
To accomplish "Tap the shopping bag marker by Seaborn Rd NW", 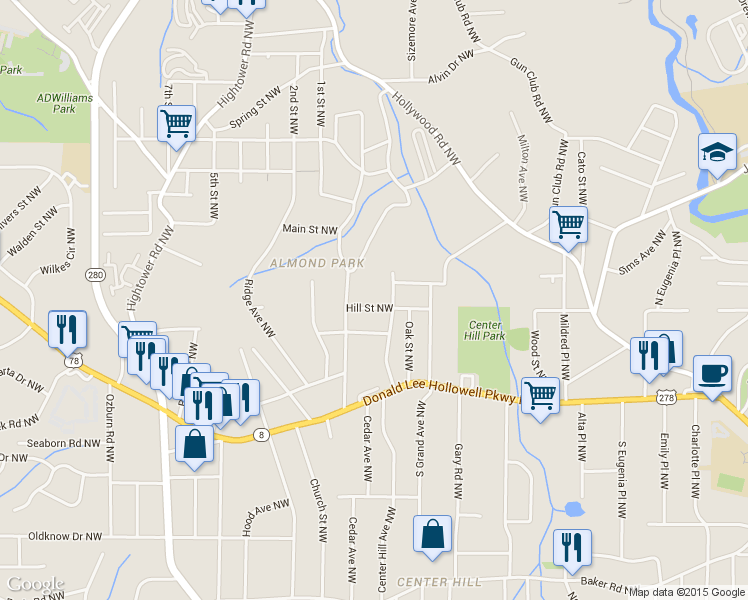I will (194, 445).
